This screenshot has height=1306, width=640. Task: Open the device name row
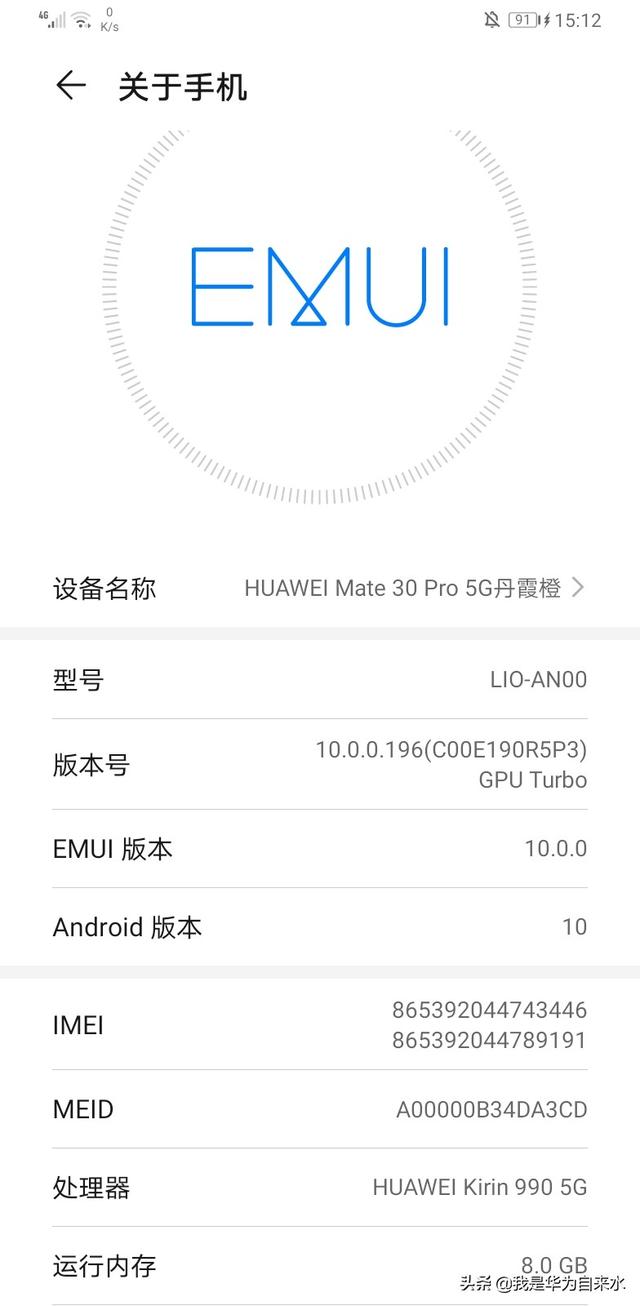point(320,588)
